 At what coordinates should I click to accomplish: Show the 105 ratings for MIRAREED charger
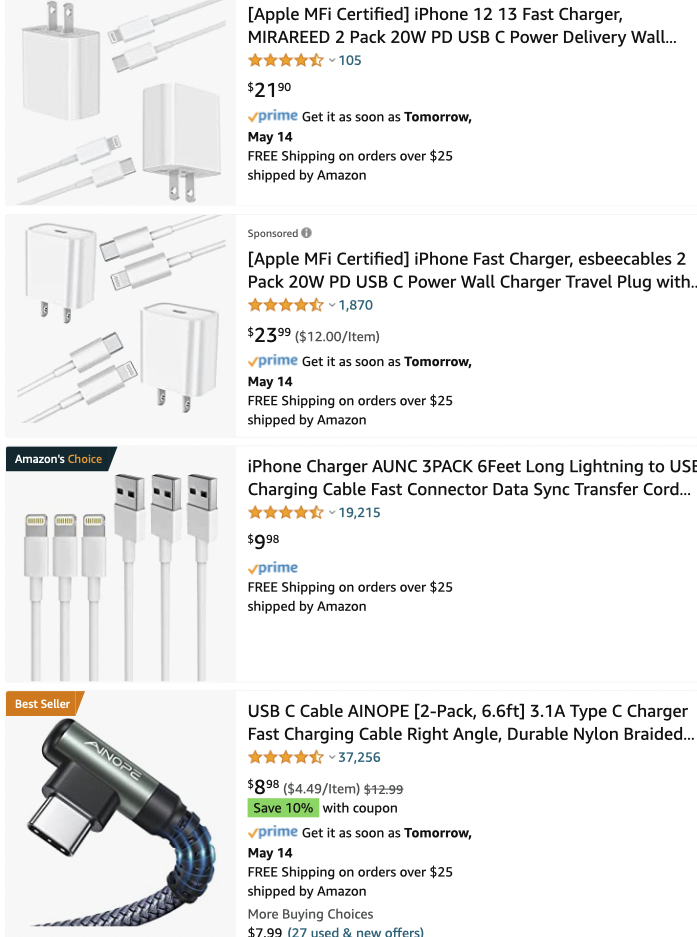[350, 61]
